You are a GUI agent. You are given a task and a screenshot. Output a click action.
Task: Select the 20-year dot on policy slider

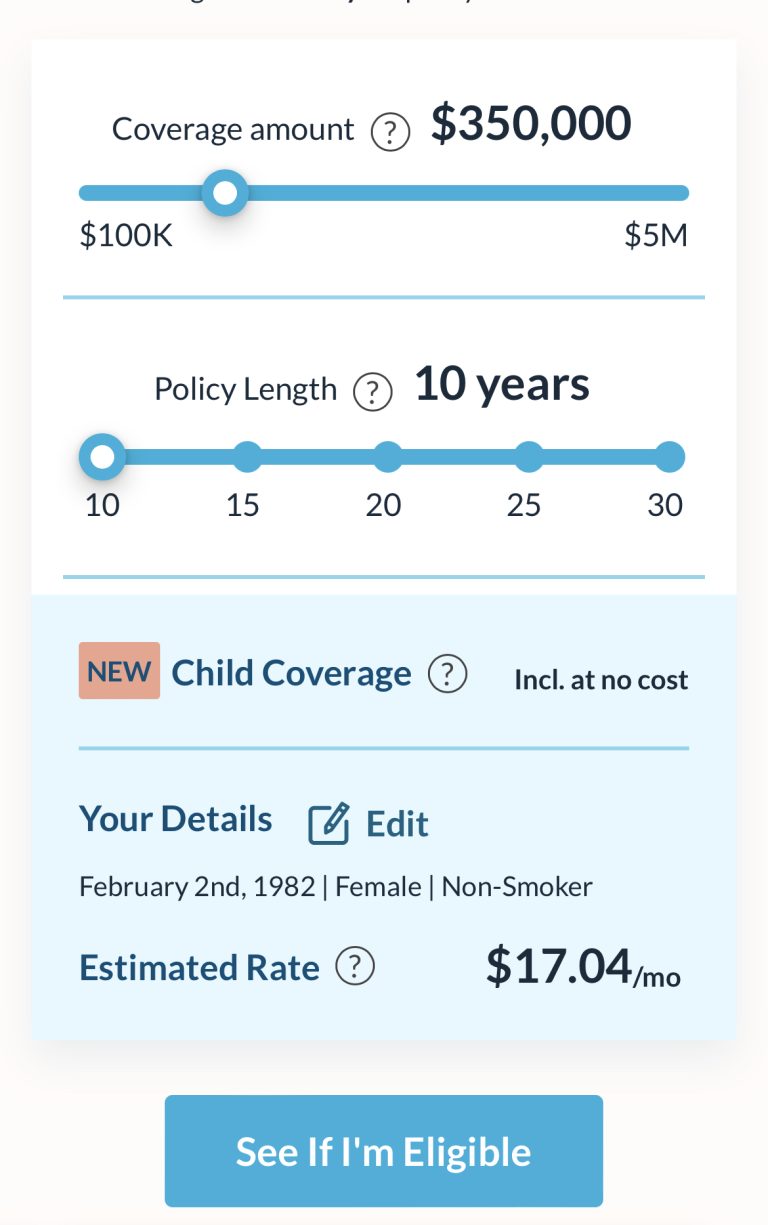(x=386, y=456)
